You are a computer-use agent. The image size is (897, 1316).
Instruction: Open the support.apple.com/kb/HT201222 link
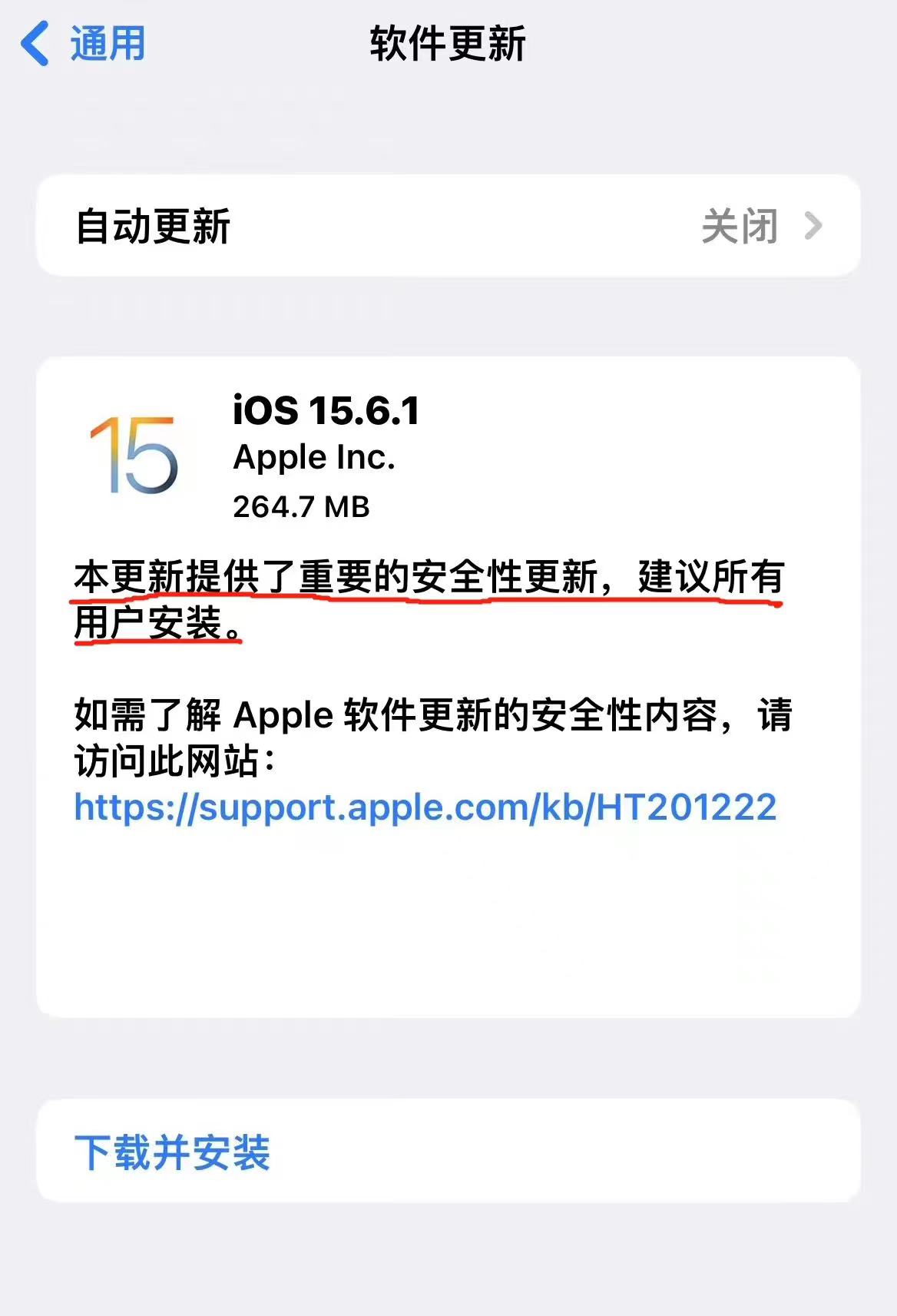click(425, 807)
